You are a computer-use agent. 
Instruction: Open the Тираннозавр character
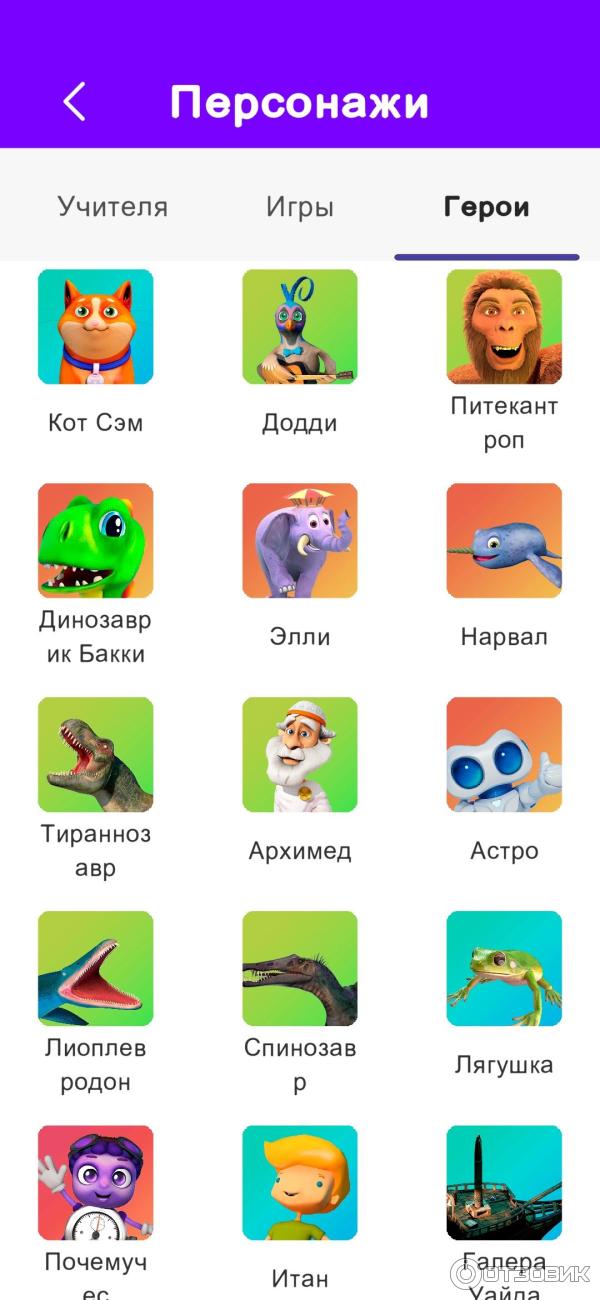(96, 755)
